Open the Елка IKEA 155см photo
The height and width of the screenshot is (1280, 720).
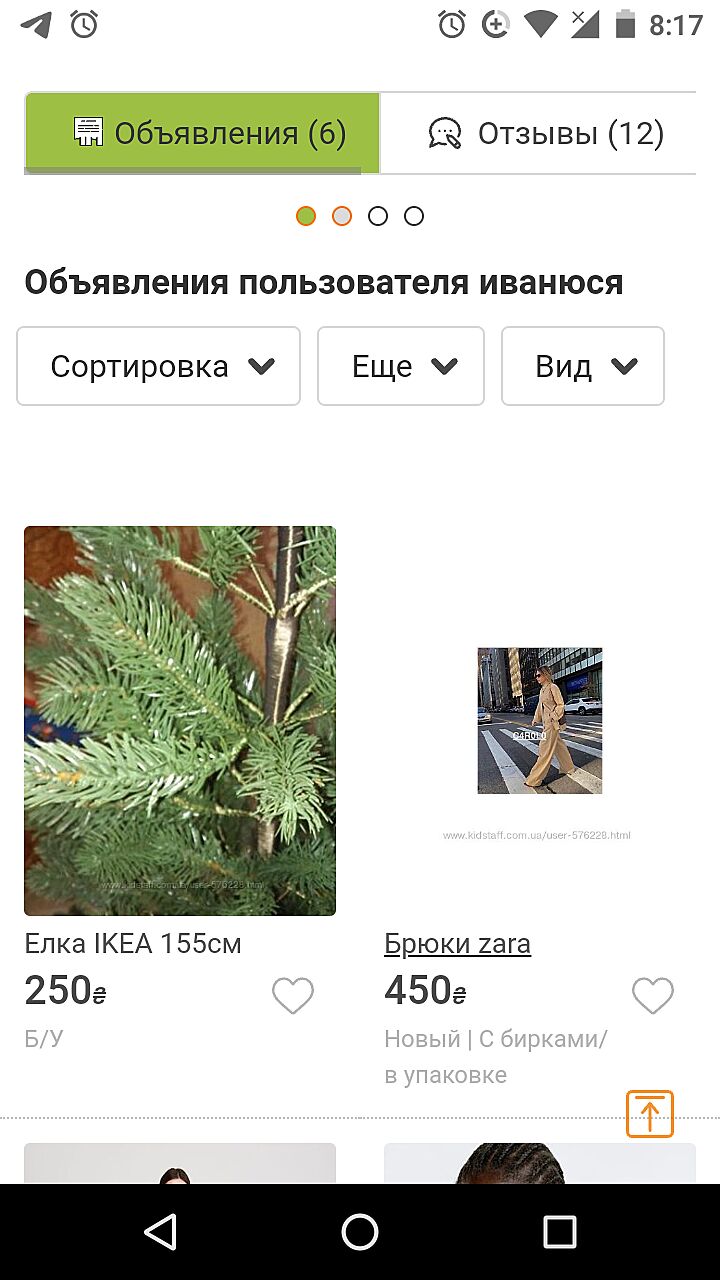[x=180, y=720]
